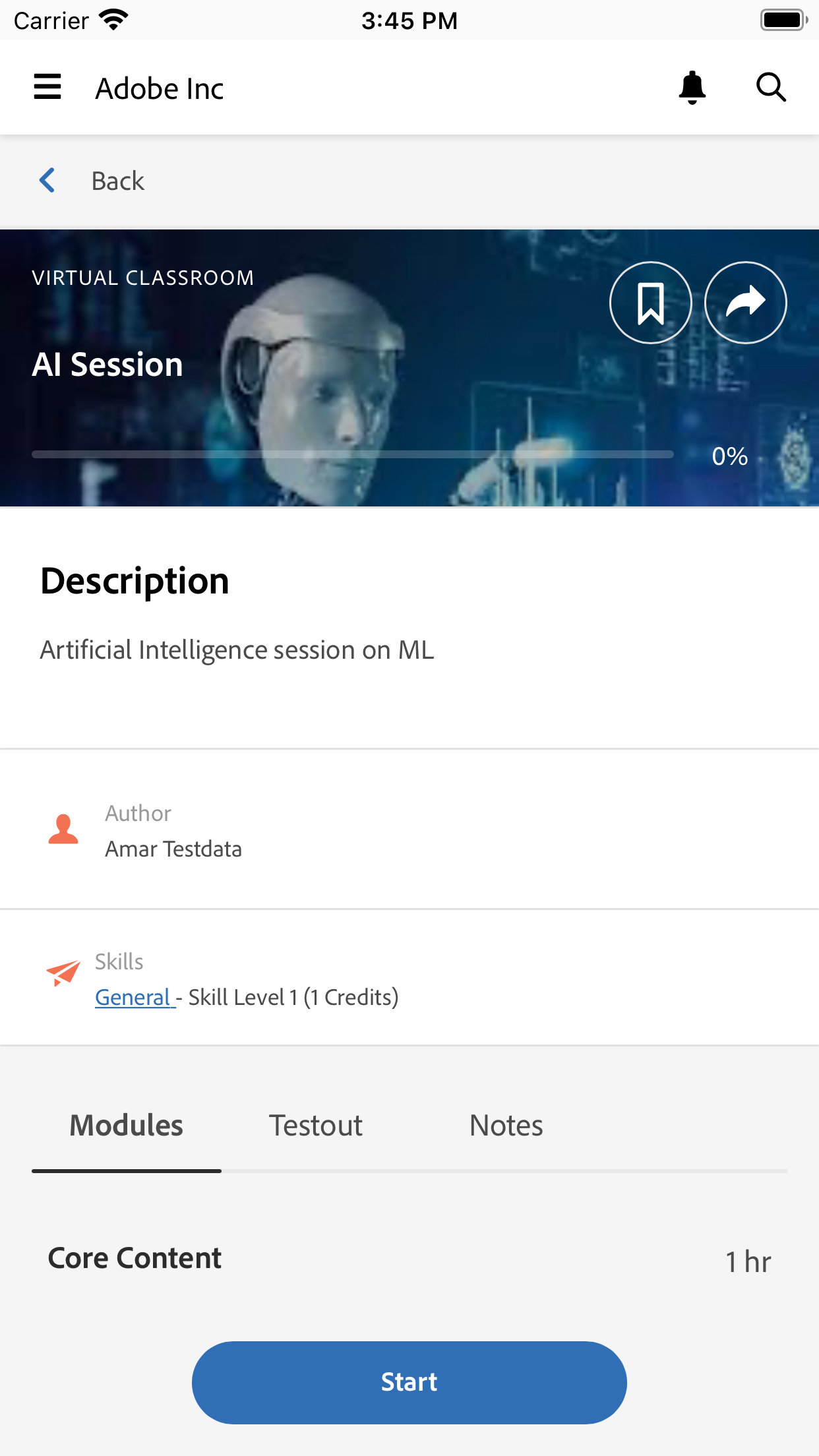Share the AI Session course
The image size is (819, 1456).
coord(745,303)
